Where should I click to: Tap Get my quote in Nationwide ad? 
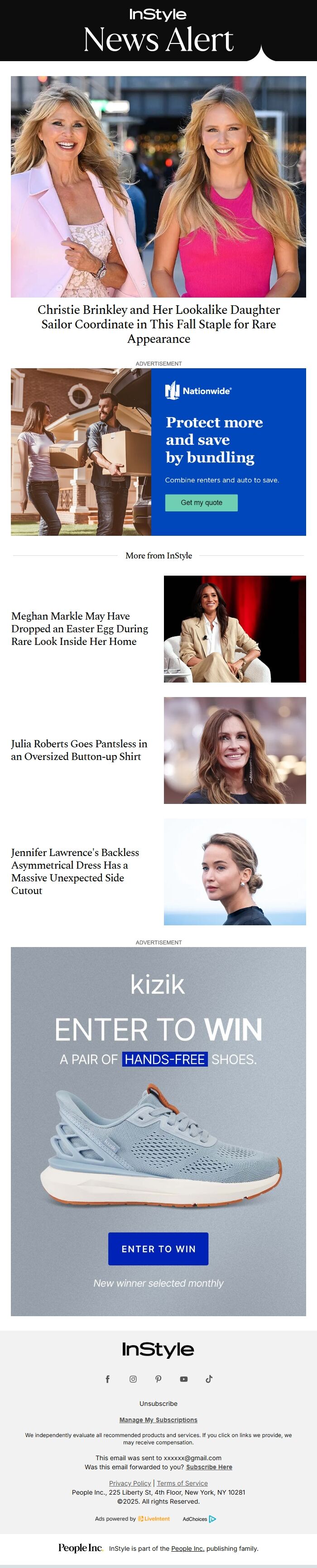pos(202,502)
